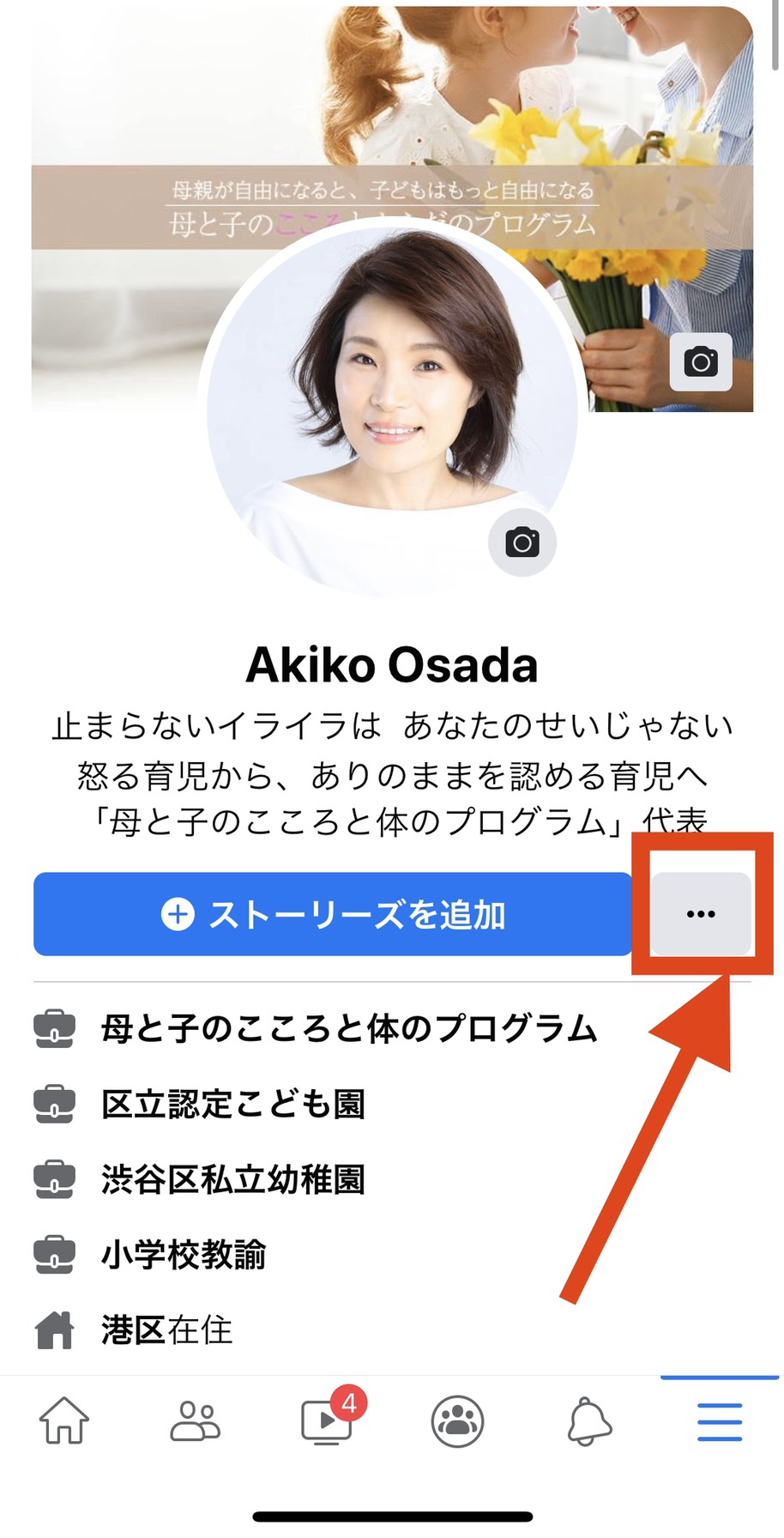
Task: Tap the ストーリーズを追加 button
Action: coord(333,914)
